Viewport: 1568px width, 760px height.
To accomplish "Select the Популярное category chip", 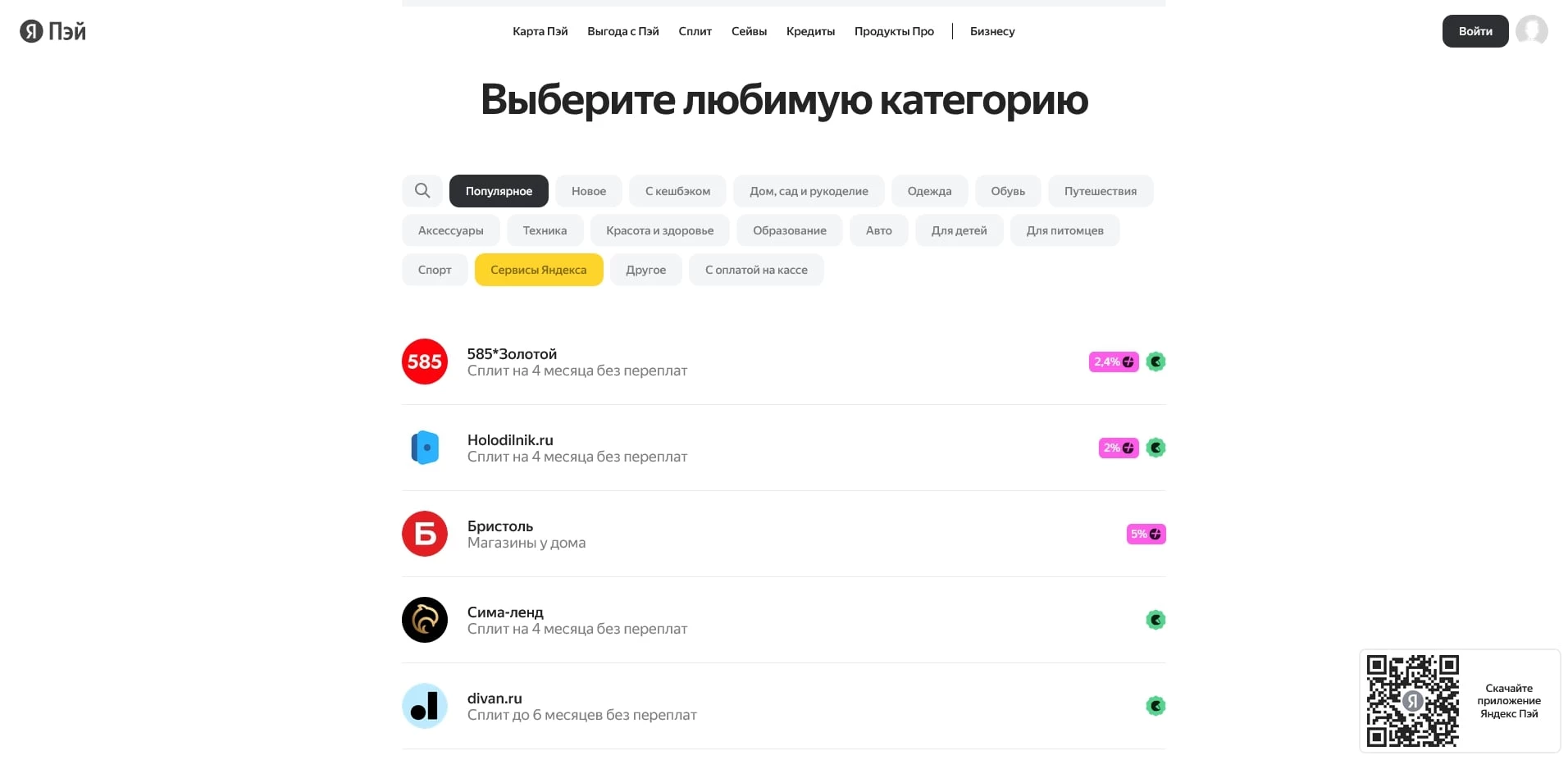I will (x=499, y=191).
